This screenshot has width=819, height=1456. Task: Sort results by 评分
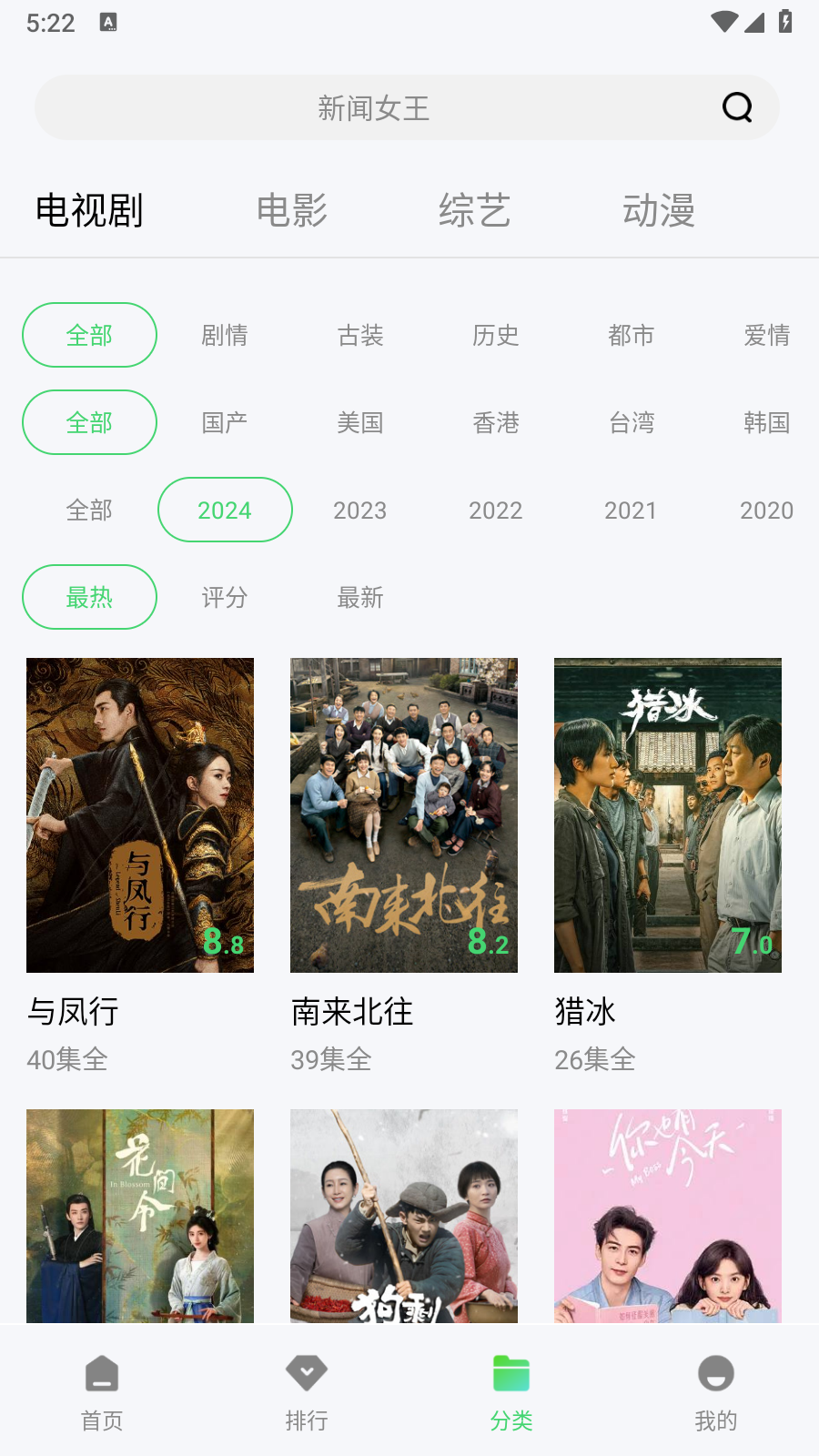(x=225, y=597)
